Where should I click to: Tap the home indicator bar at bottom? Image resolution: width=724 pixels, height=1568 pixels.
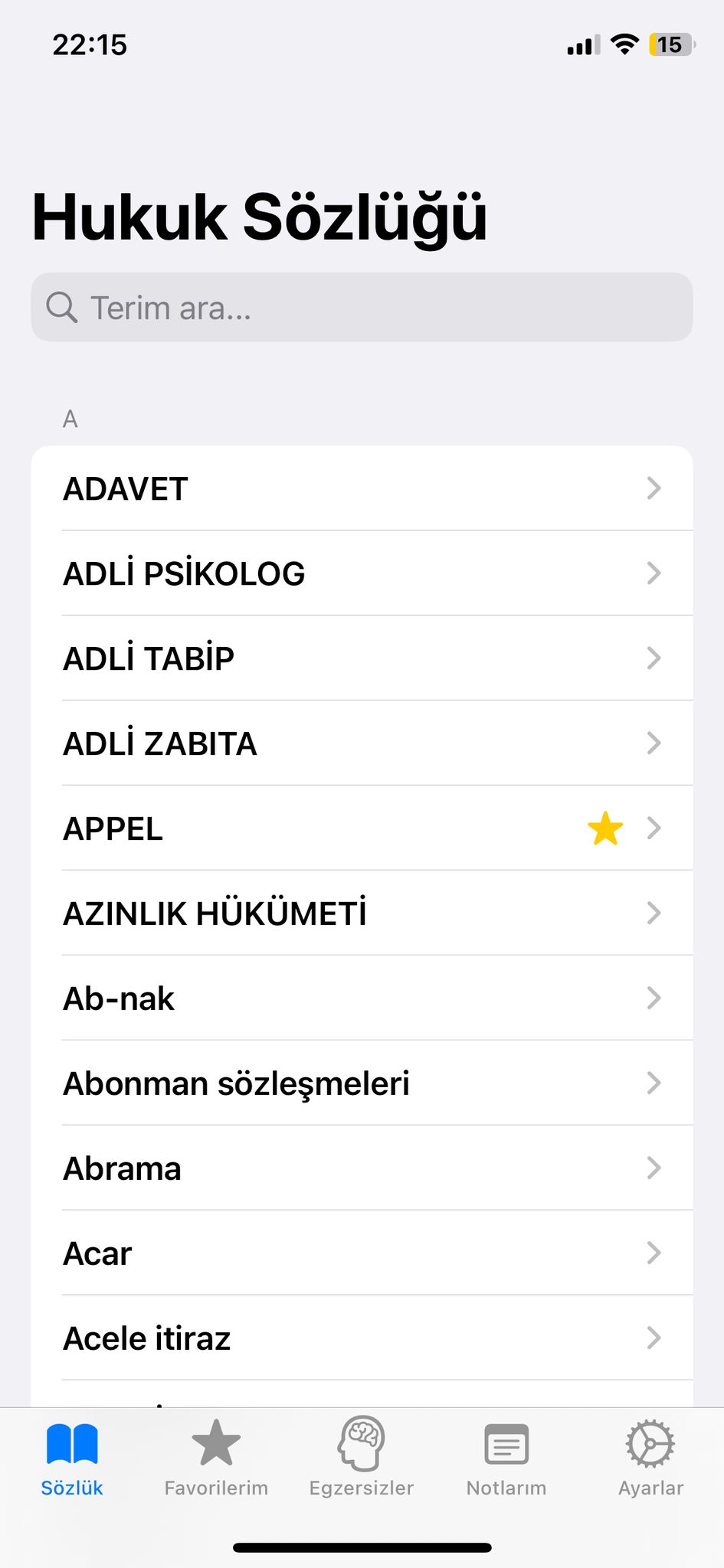(362, 1549)
